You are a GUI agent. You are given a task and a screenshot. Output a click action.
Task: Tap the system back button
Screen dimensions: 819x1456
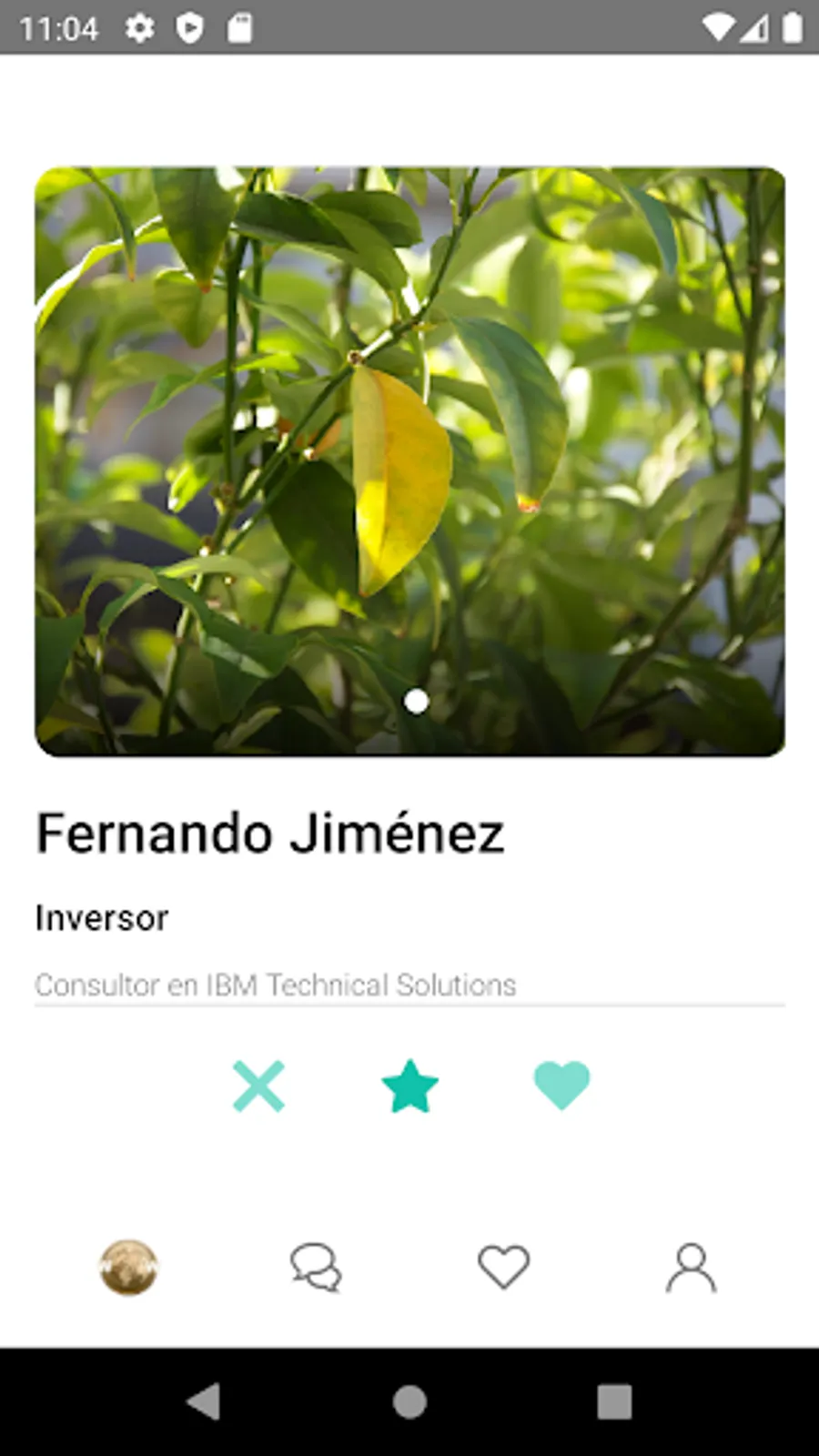tap(204, 1401)
